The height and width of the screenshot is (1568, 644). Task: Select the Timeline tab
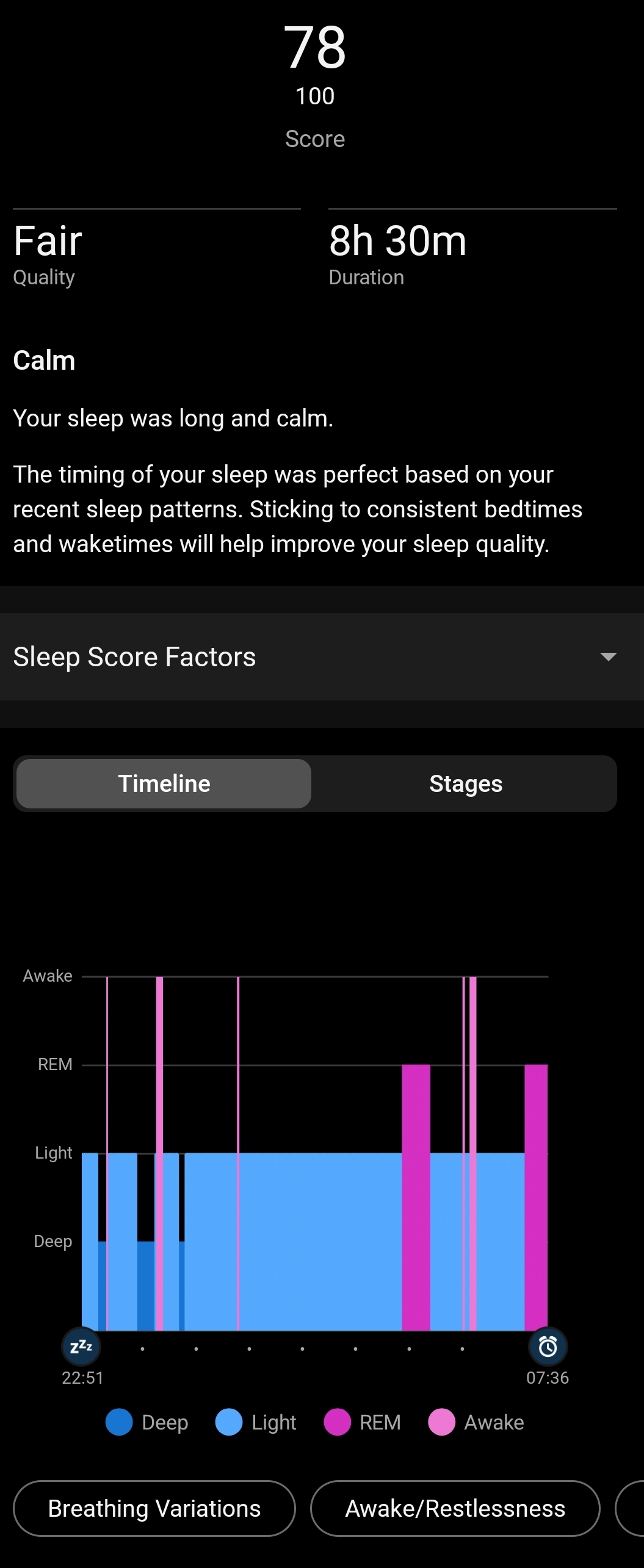164,783
